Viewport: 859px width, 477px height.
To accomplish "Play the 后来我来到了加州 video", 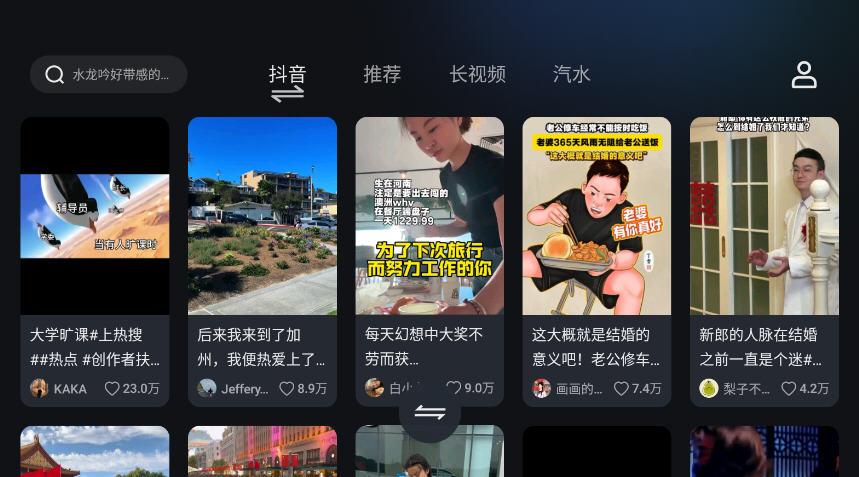I will pos(262,216).
